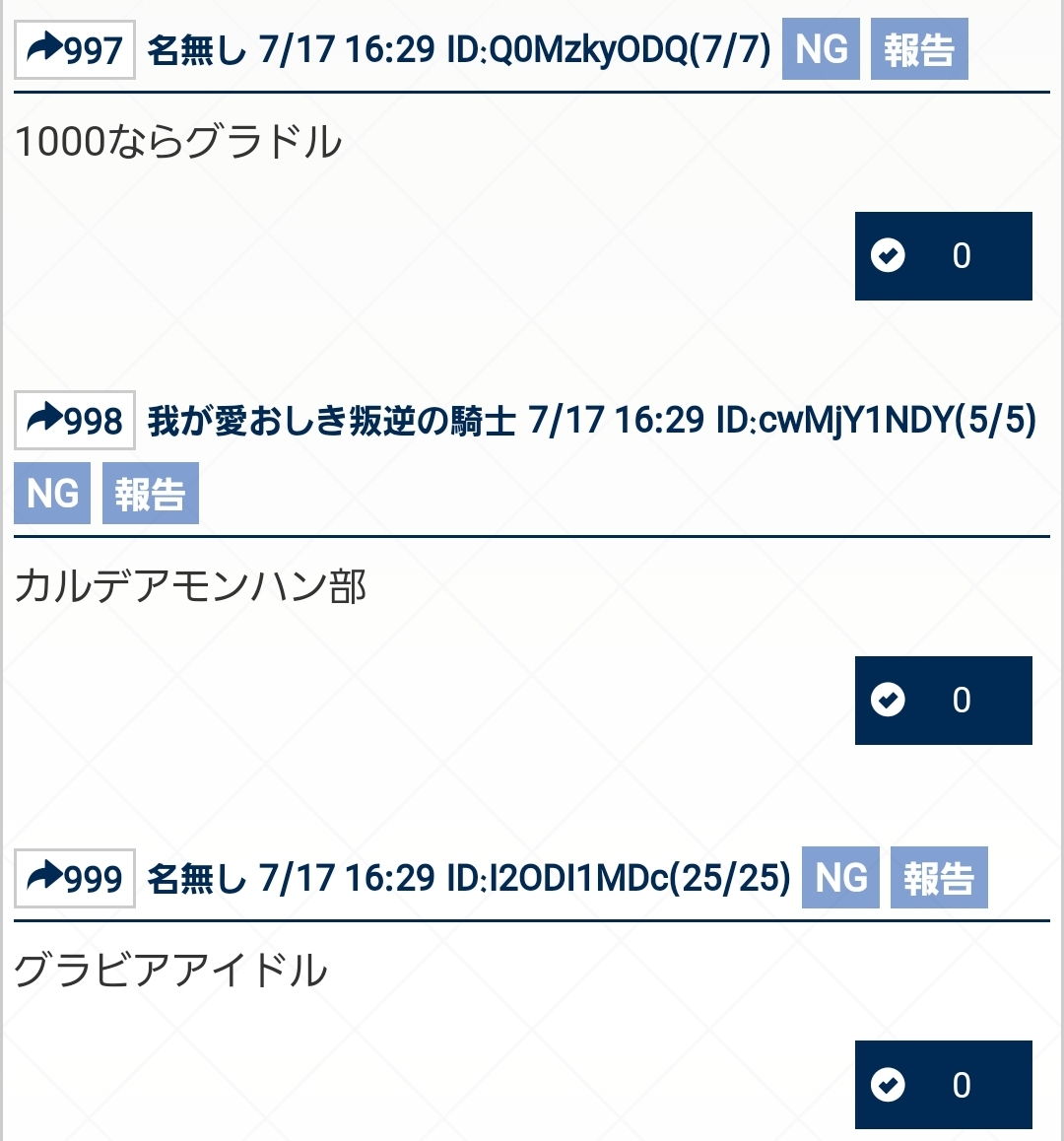Vote on the グラビアアイドル comment
This screenshot has height=1141, width=1064.
click(x=943, y=1085)
